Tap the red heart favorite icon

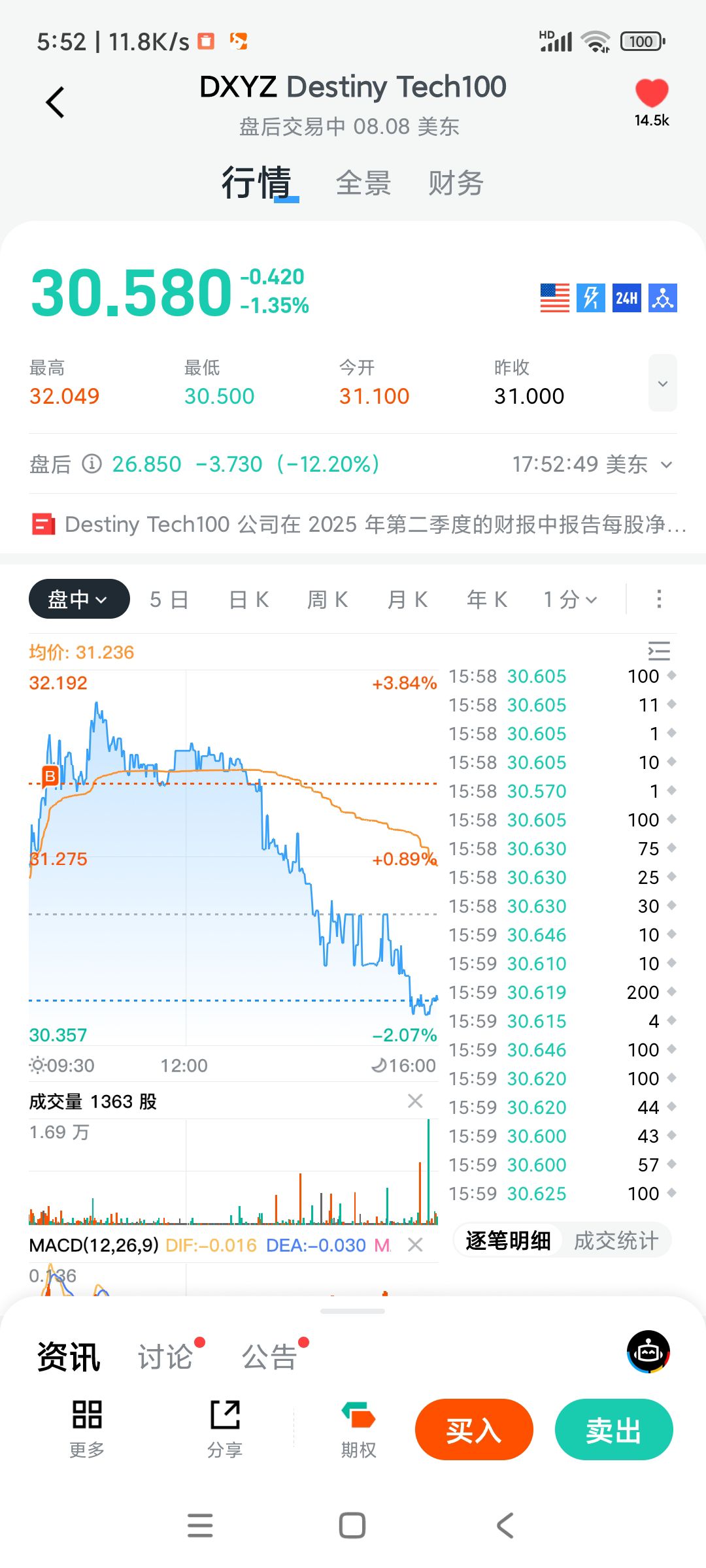(x=652, y=93)
